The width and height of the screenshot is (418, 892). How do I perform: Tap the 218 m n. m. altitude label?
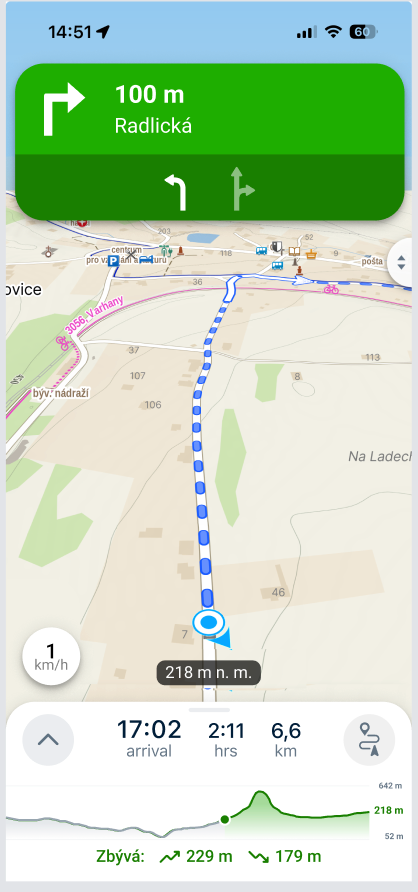pos(209,673)
